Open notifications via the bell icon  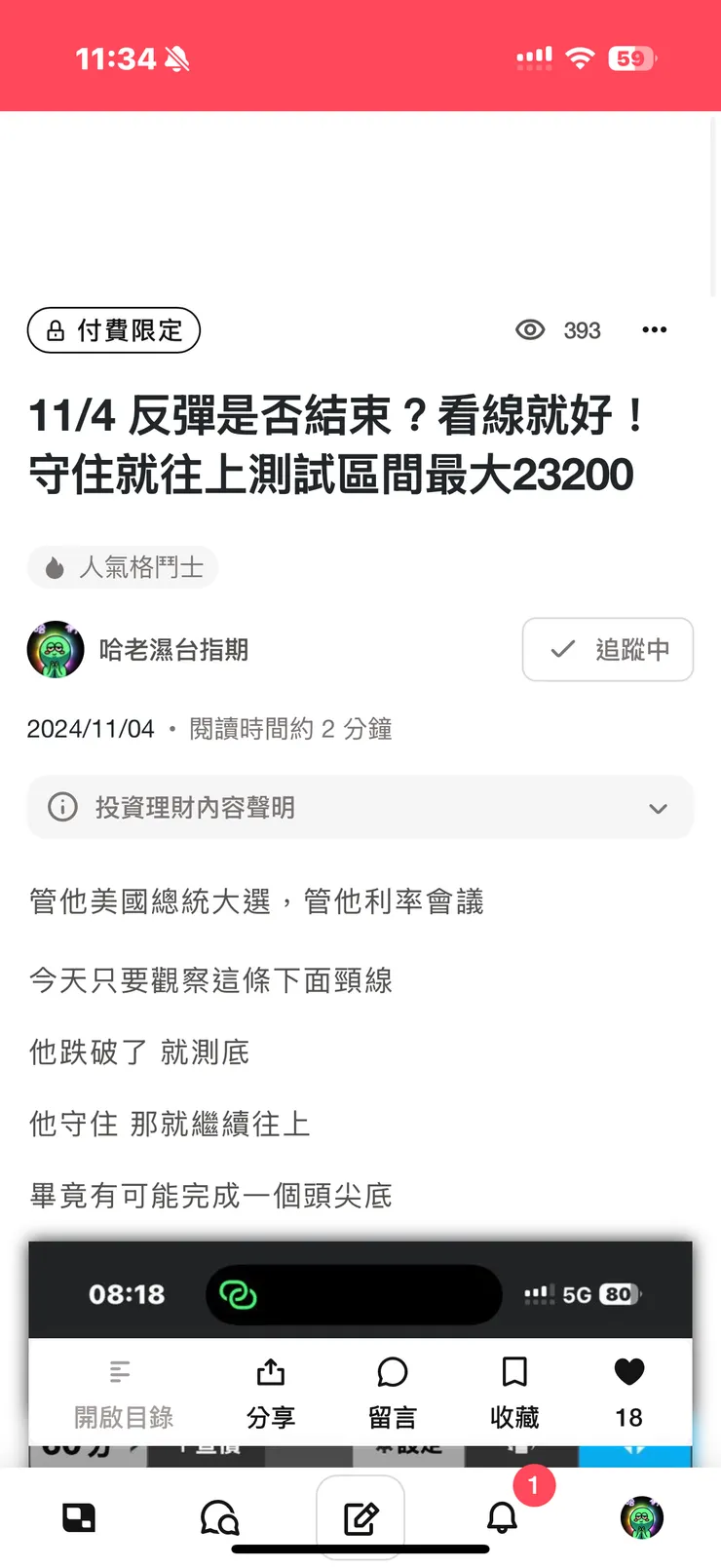coord(502,1517)
